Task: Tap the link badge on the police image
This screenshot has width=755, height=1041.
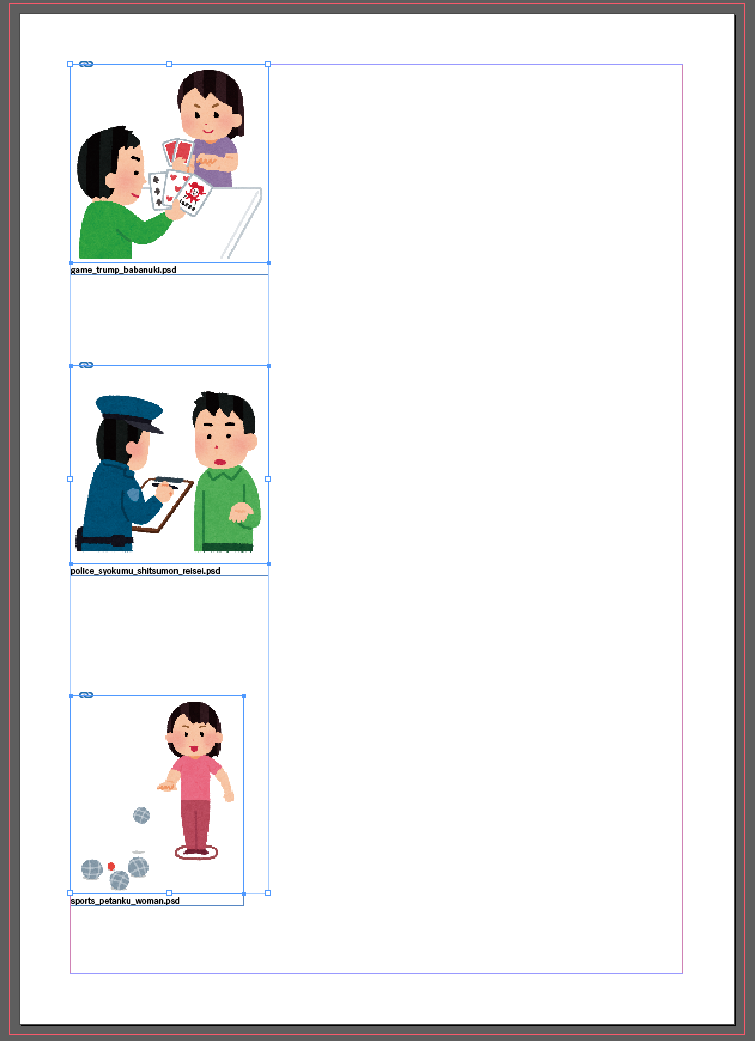Action: pos(86,365)
